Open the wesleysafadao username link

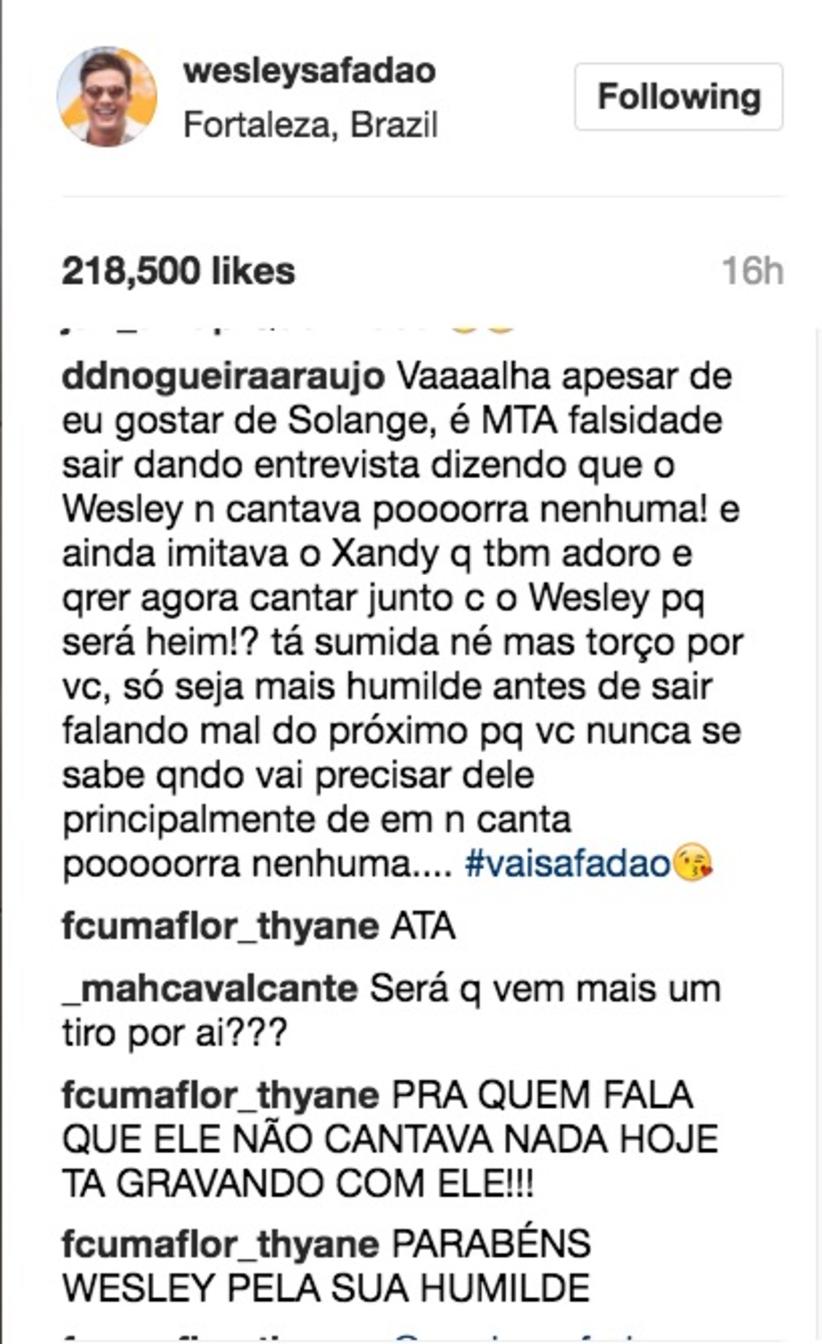(x=309, y=72)
